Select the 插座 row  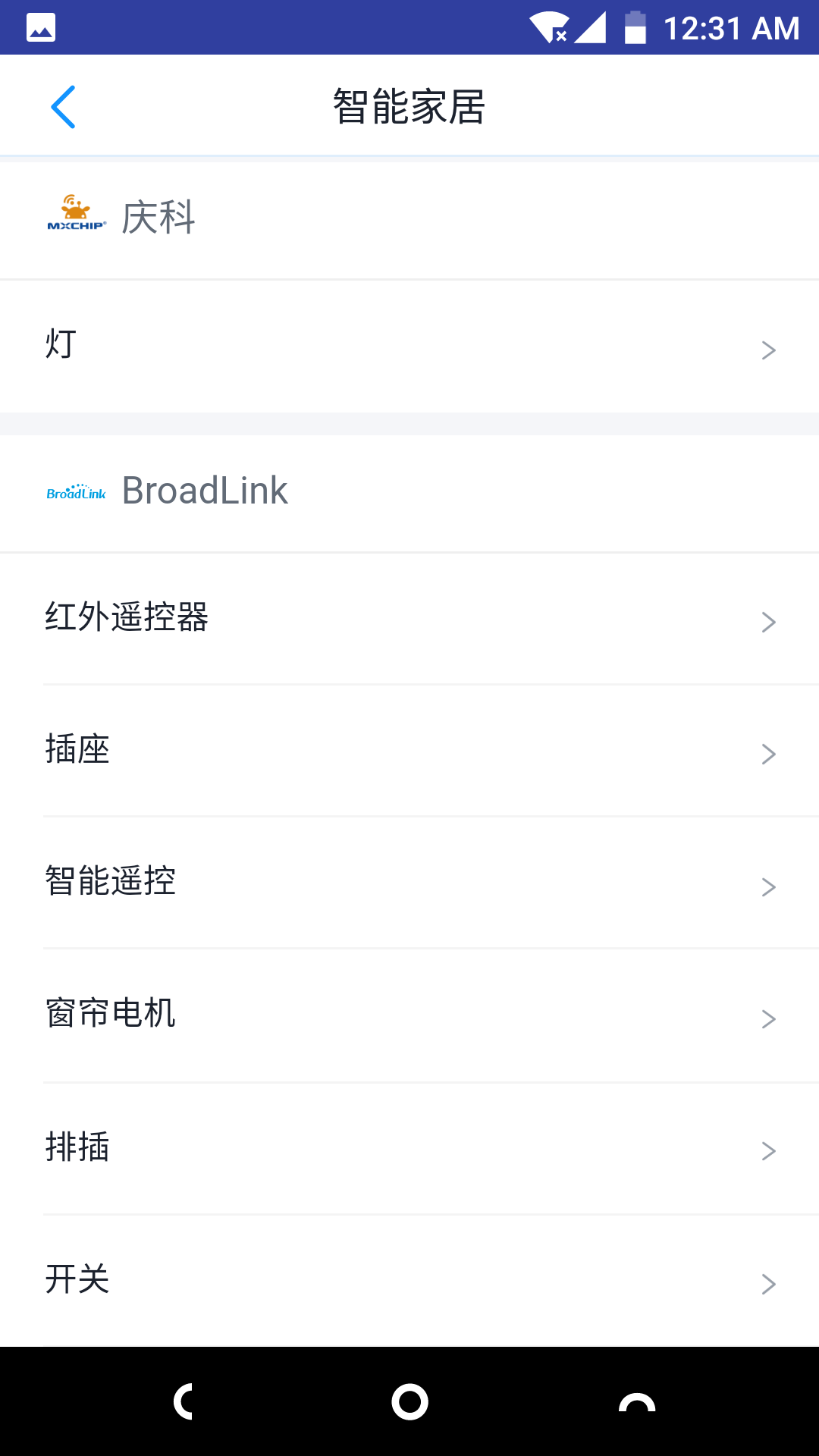coord(409,751)
